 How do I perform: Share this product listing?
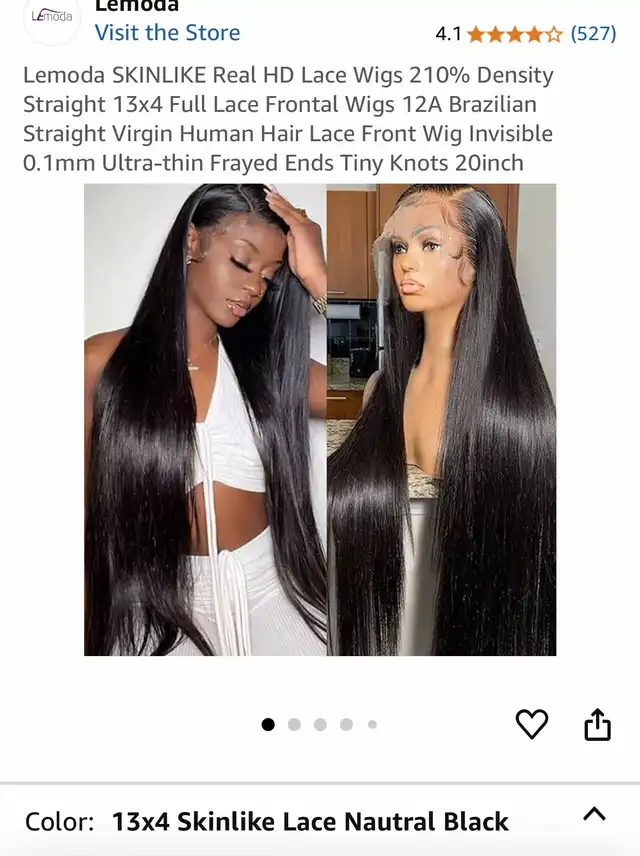(597, 724)
